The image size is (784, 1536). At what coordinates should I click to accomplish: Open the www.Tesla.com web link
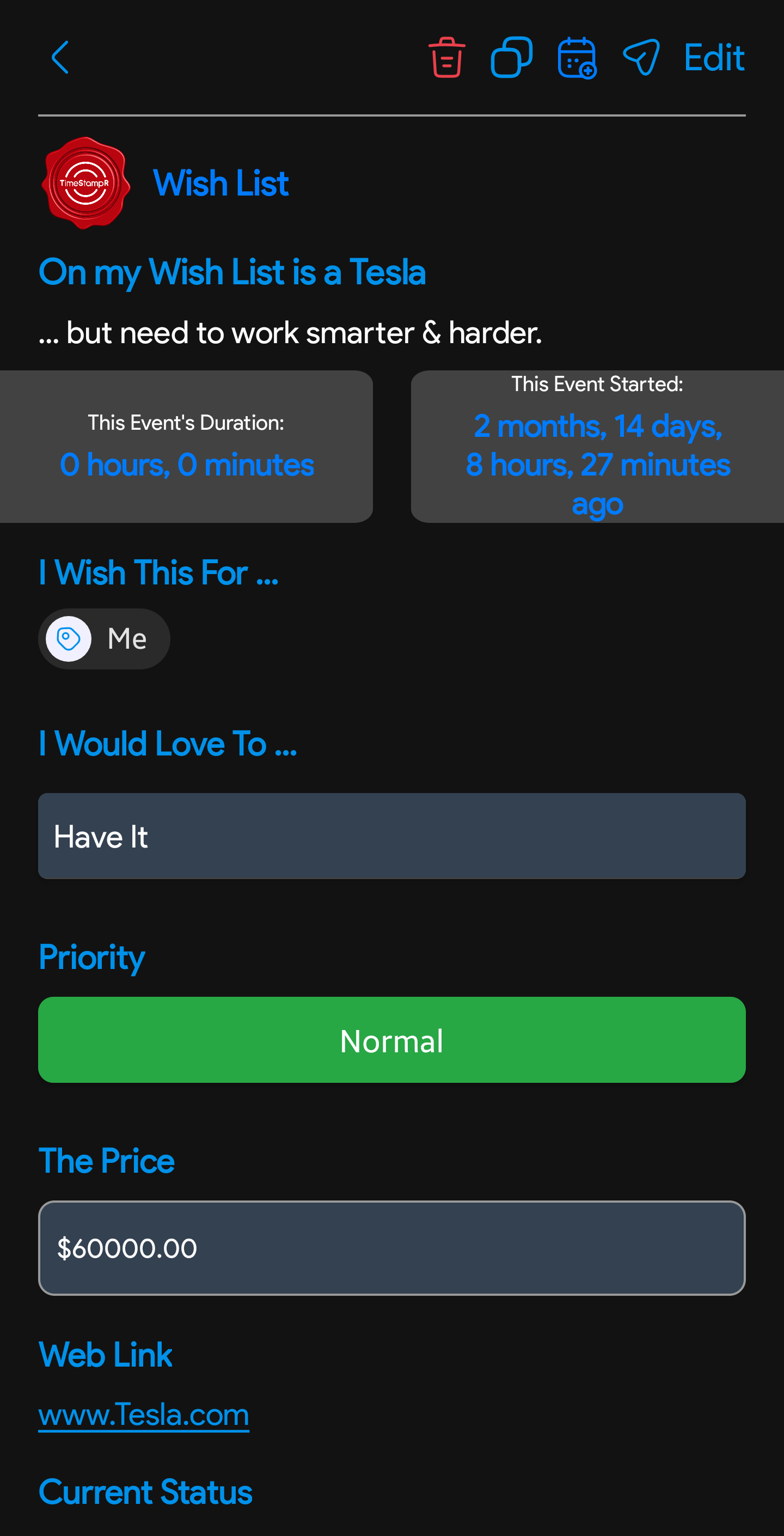144,1415
